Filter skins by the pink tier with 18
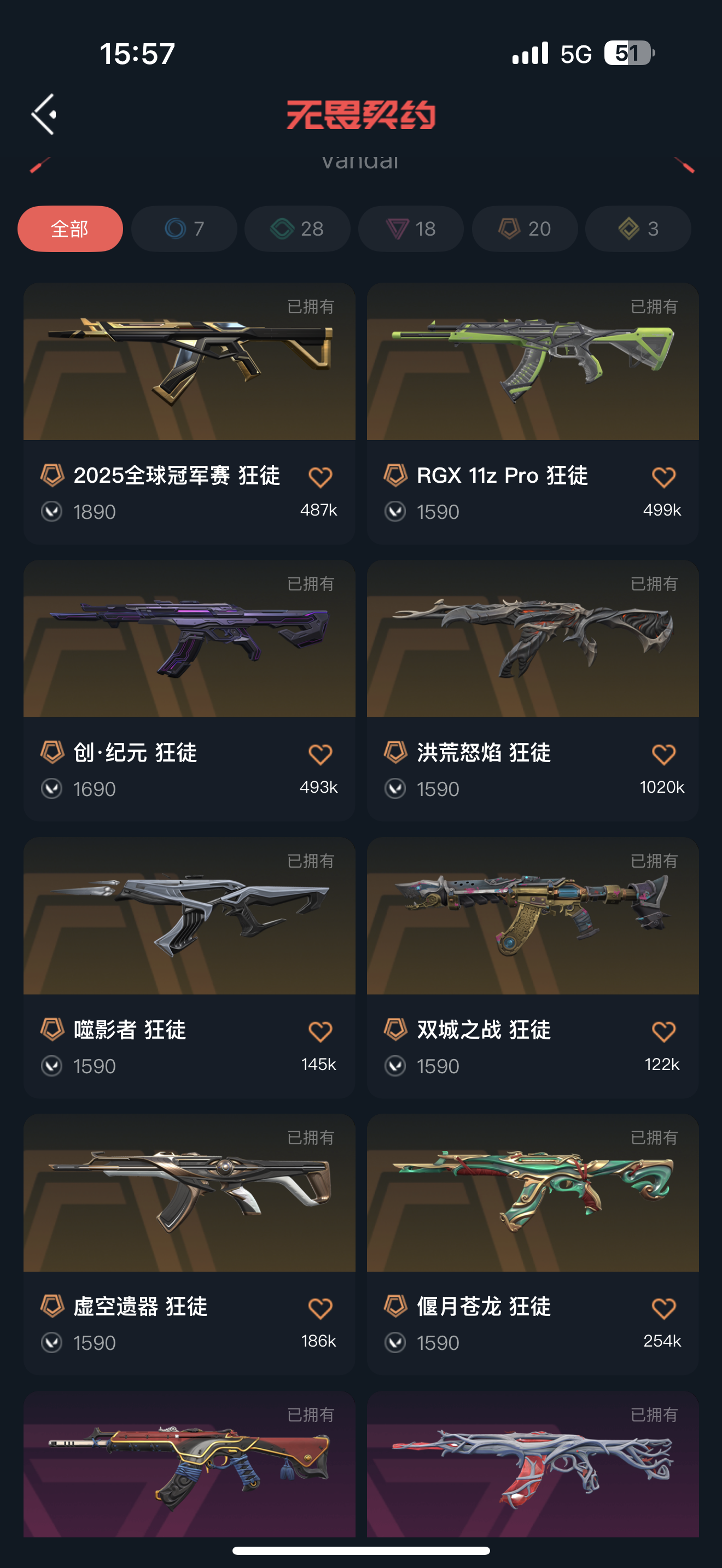The image size is (722, 1568). pyautogui.click(x=411, y=229)
